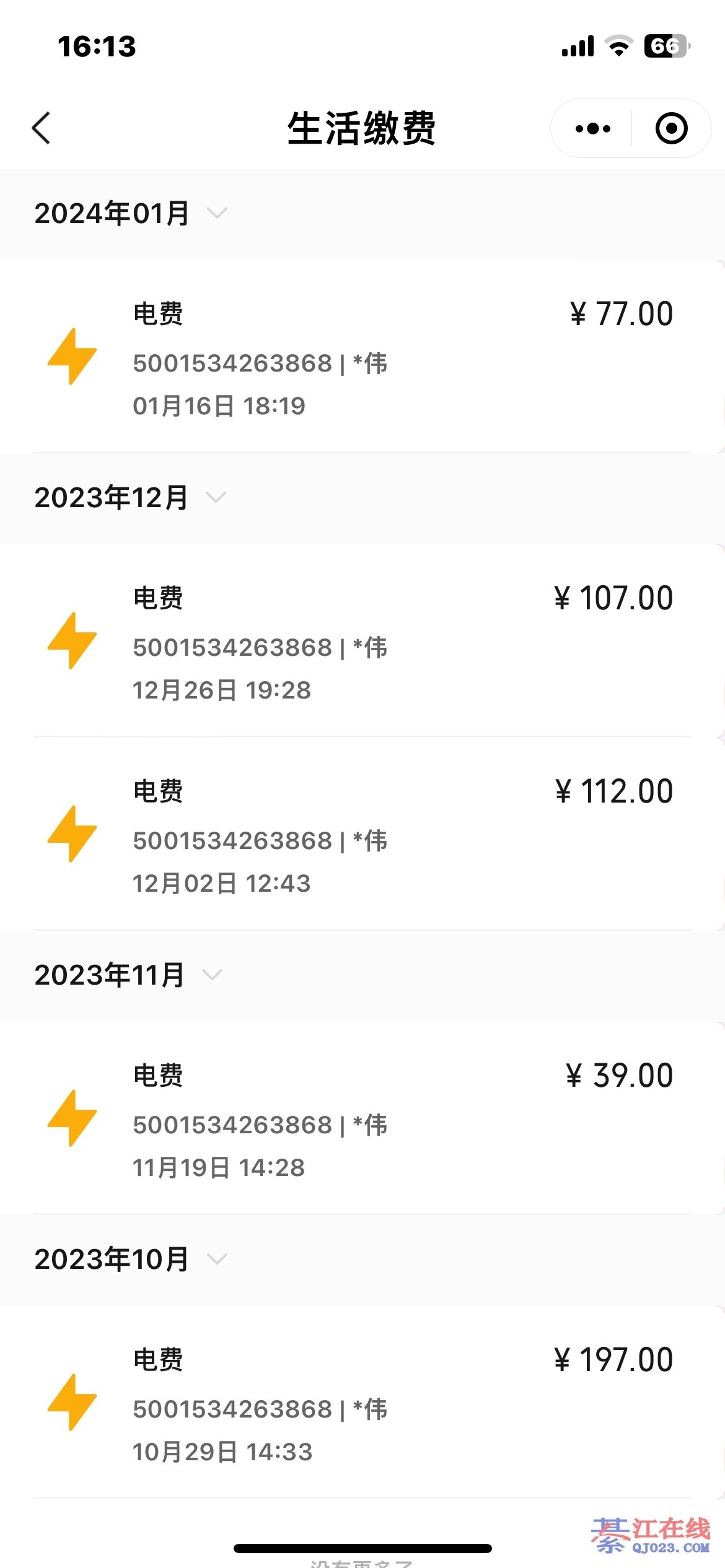Open the ¥197.00 电费 payment record
The height and width of the screenshot is (1568, 725).
click(x=362, y=1404)
